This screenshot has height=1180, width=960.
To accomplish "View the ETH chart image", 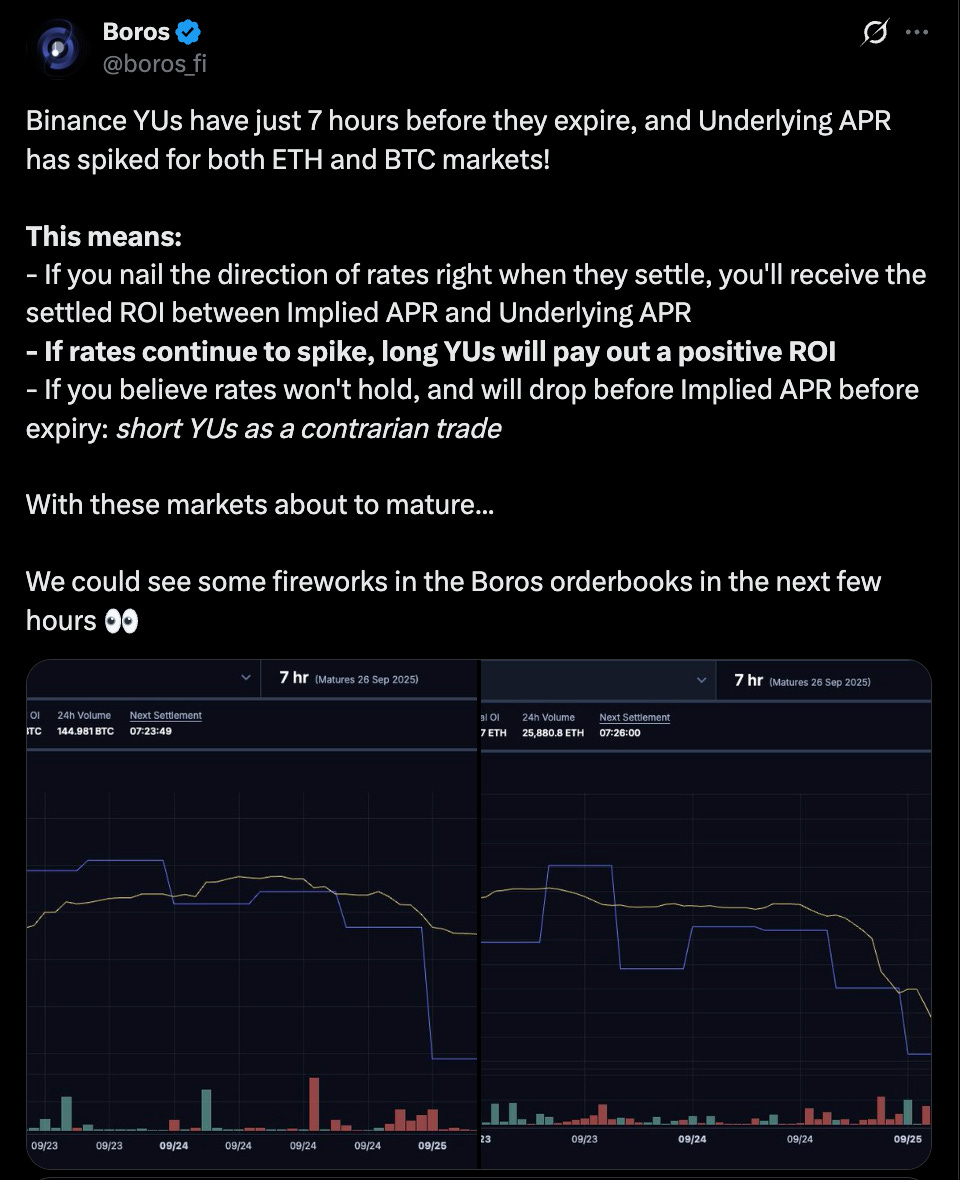I will point(706,914).
